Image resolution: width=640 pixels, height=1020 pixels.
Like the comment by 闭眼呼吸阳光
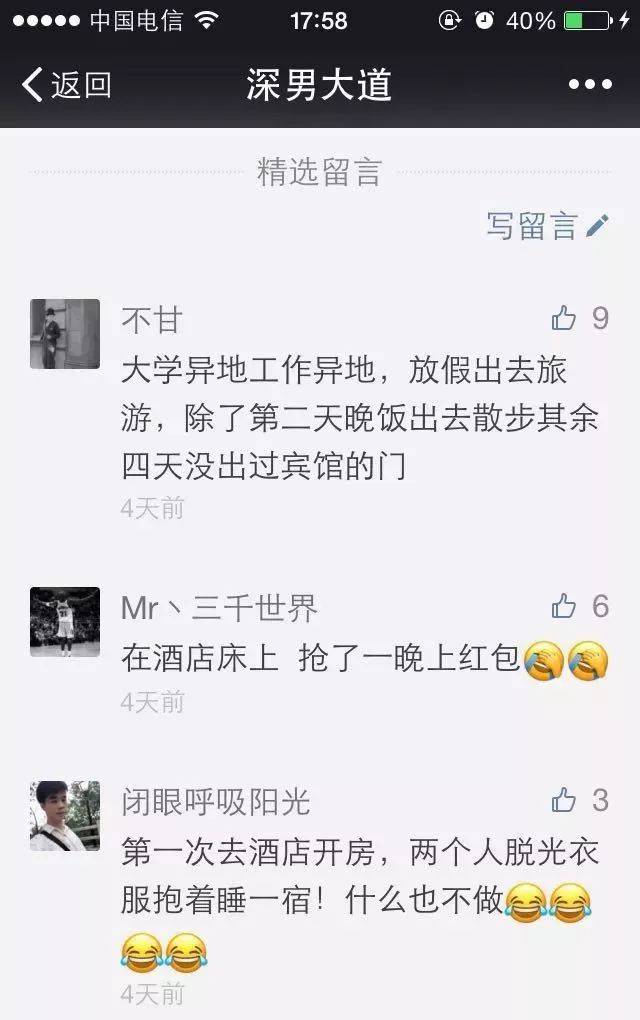pos(565,800)
